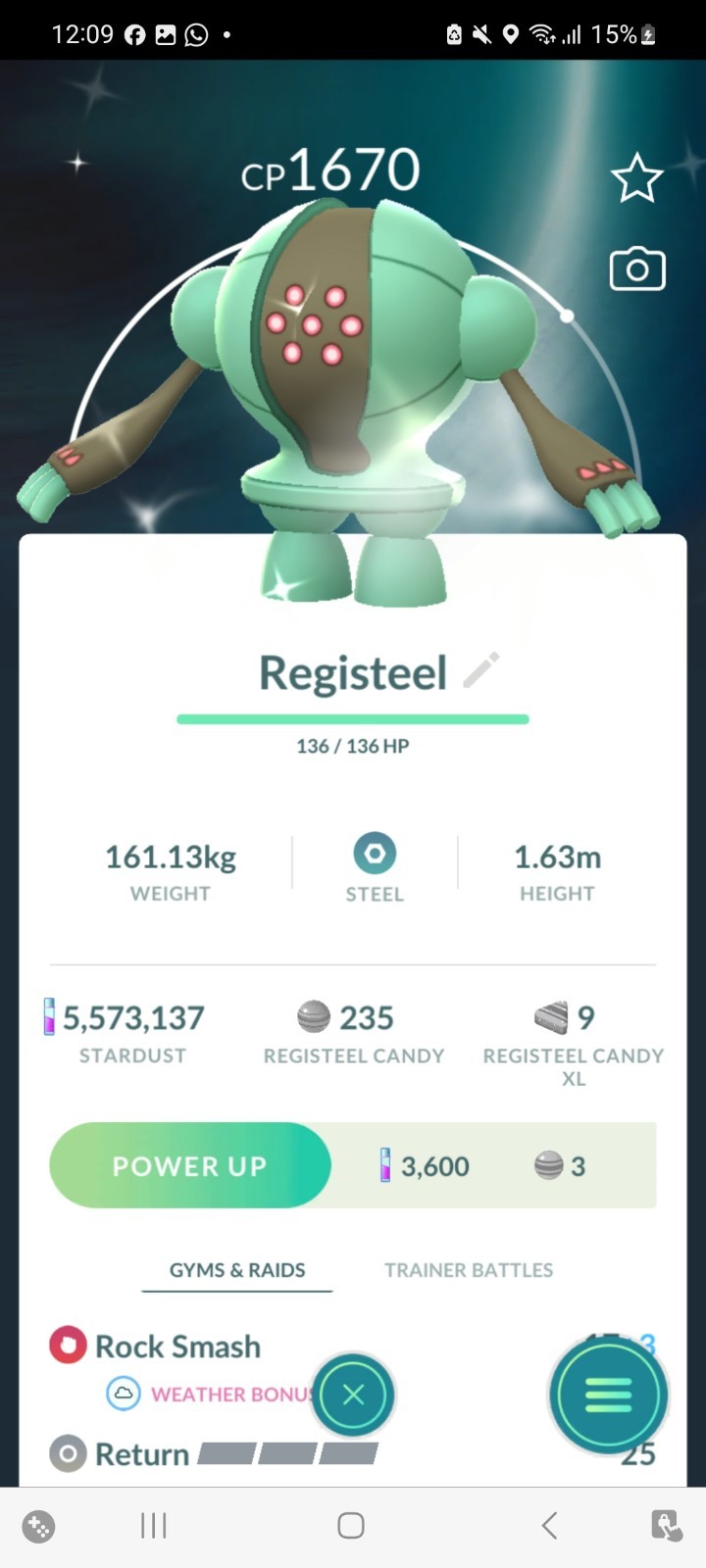The image size is (706, 1568).
Task: Go to the phone's home screen
Action: click(351, 1525)
